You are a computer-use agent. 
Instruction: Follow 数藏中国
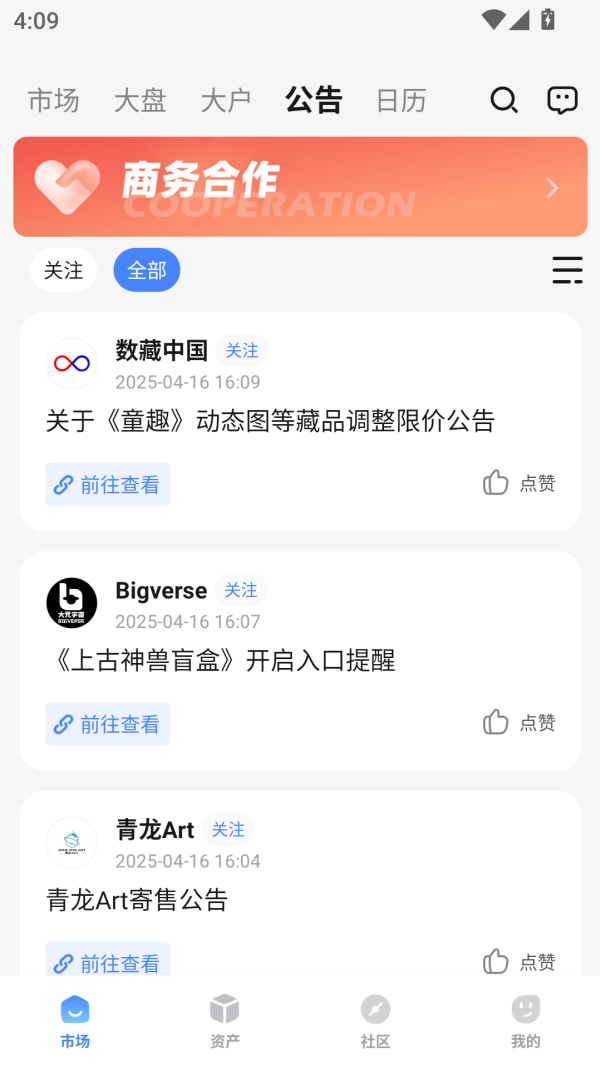click(x=242, y=350)
